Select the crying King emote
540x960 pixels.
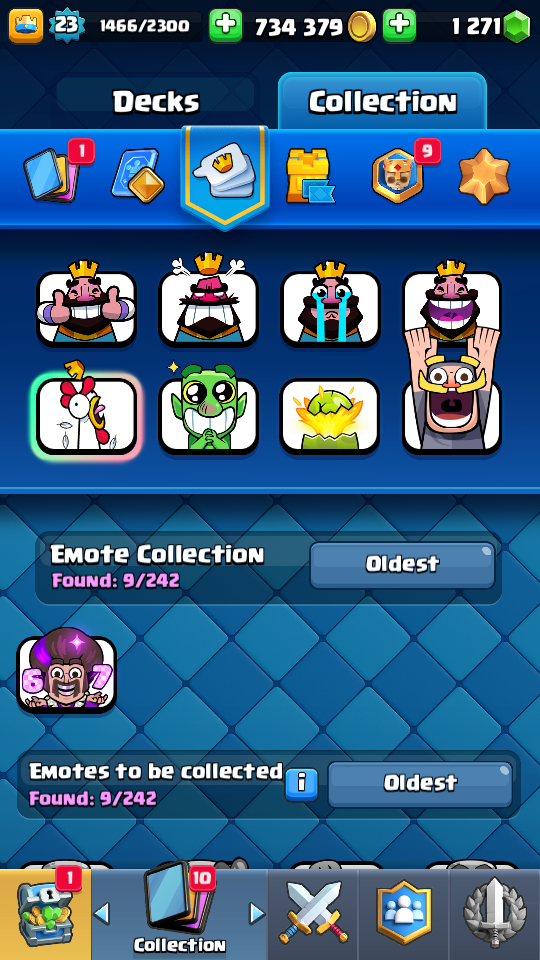331,304
